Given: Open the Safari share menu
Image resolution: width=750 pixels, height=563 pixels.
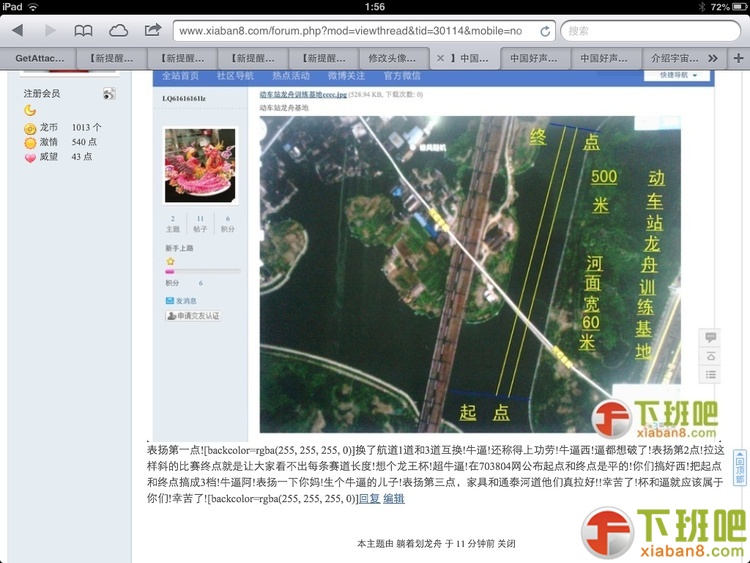Looking at the screenshot, I should pyautogui.click(x=152, y=31).
